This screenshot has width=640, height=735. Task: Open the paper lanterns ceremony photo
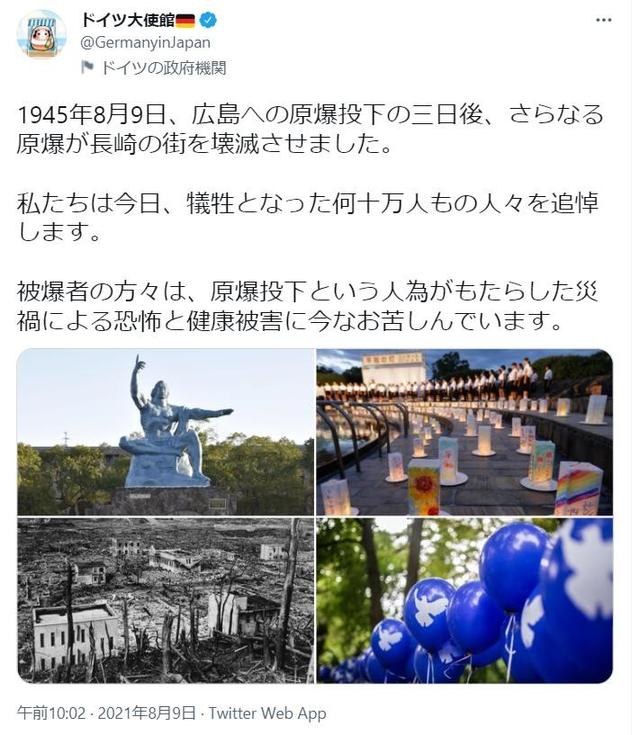click(x=464, y=431)
